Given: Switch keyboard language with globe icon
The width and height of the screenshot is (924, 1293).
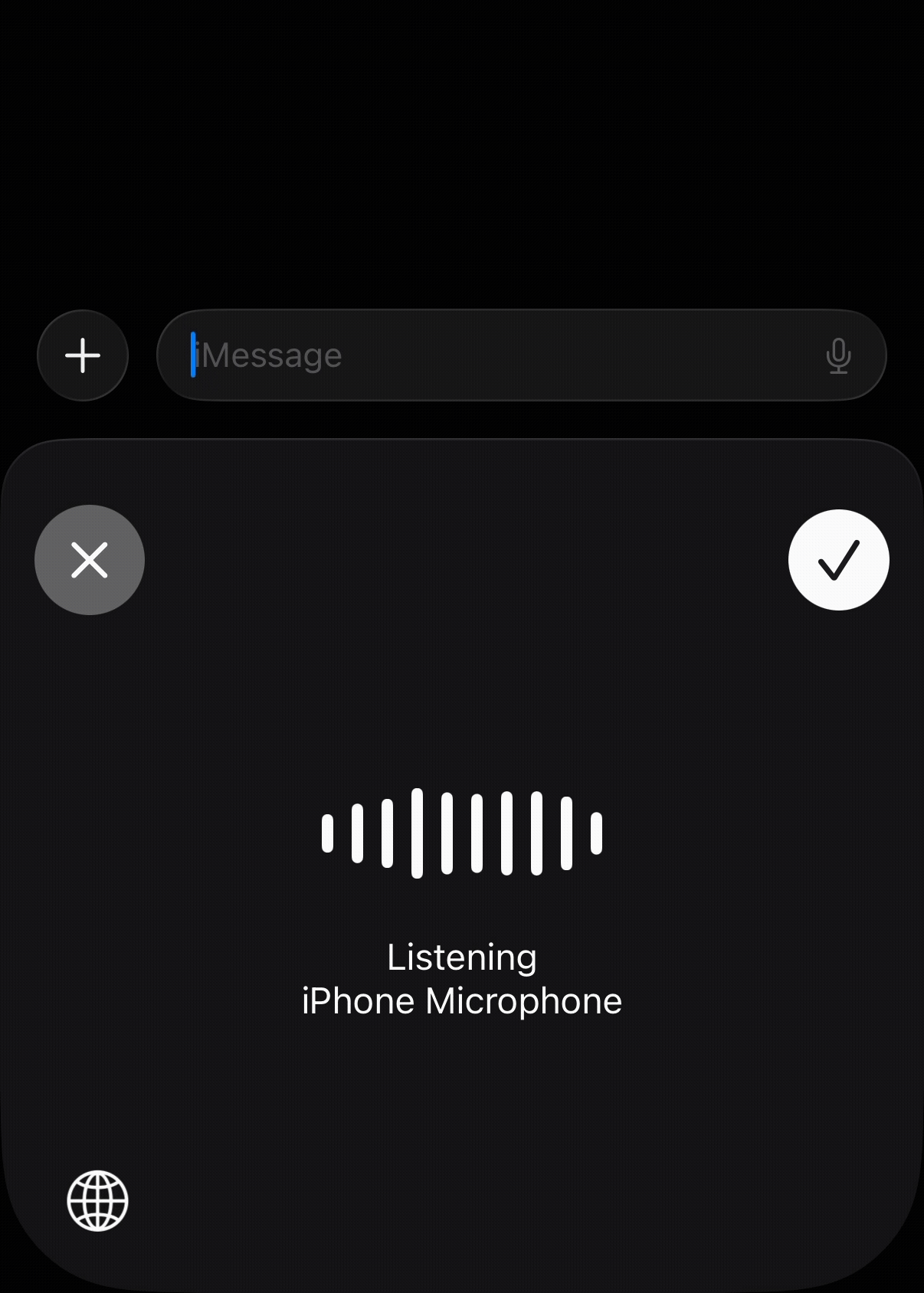Looking at the screenshot, I should [98, 1200].
